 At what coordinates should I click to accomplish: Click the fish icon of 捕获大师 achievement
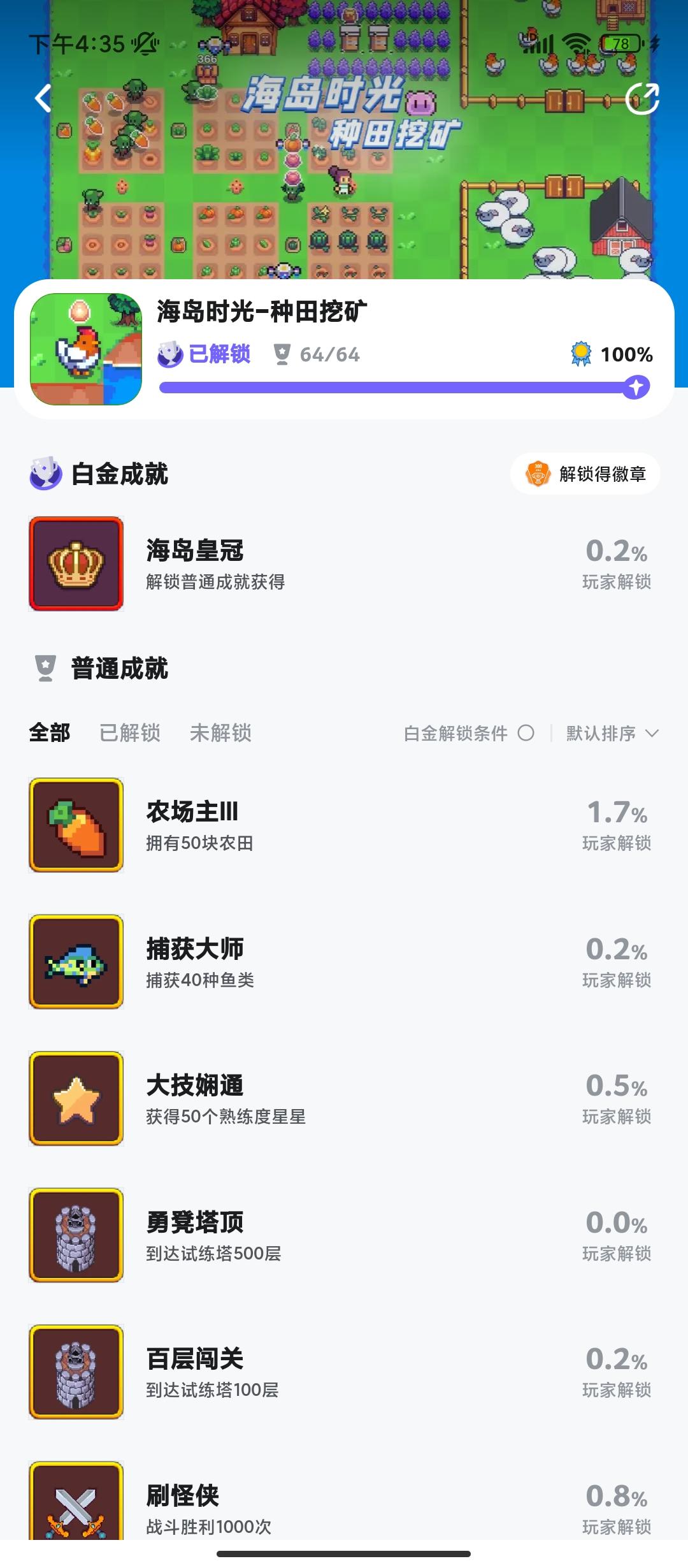[76, 962]
